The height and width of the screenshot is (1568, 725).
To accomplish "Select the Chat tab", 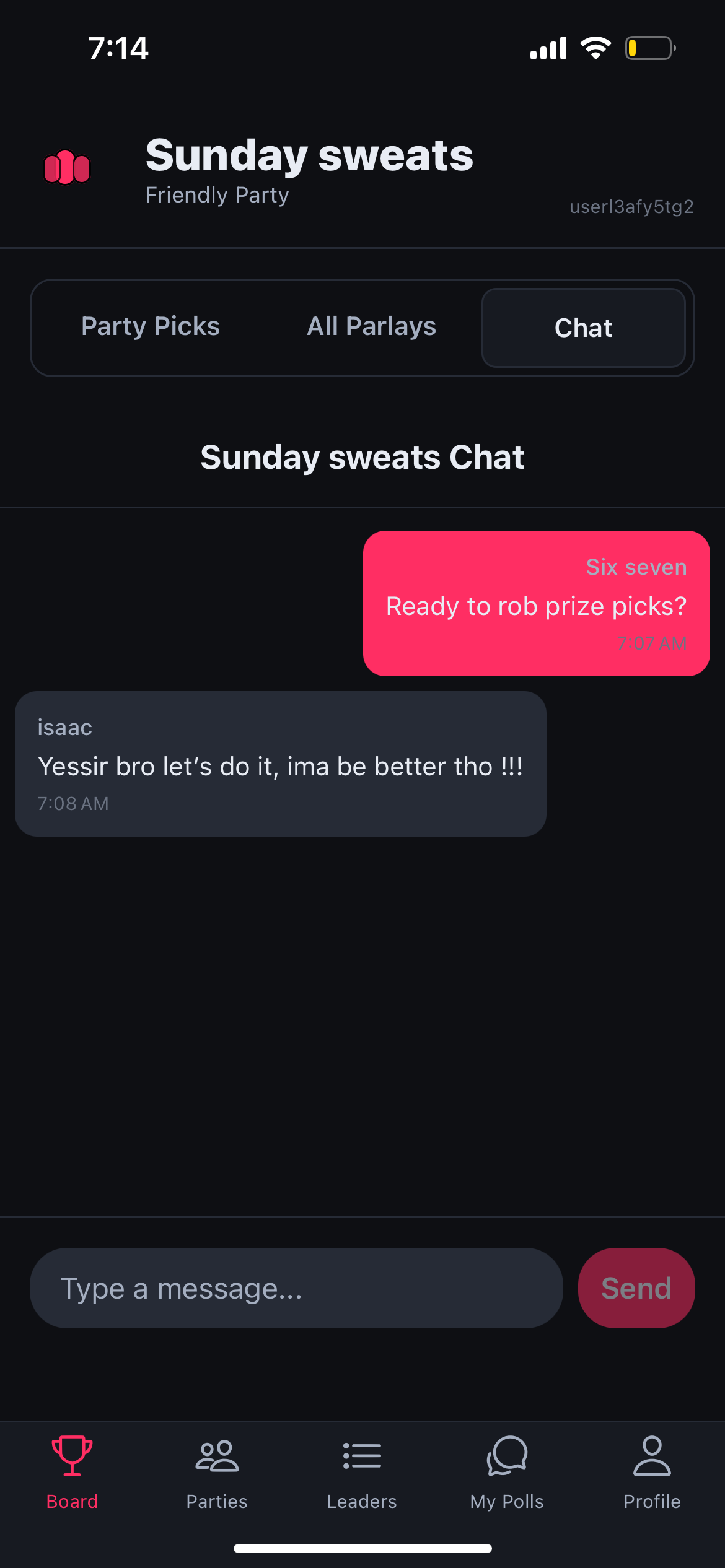I will click(x=583, y=328).
